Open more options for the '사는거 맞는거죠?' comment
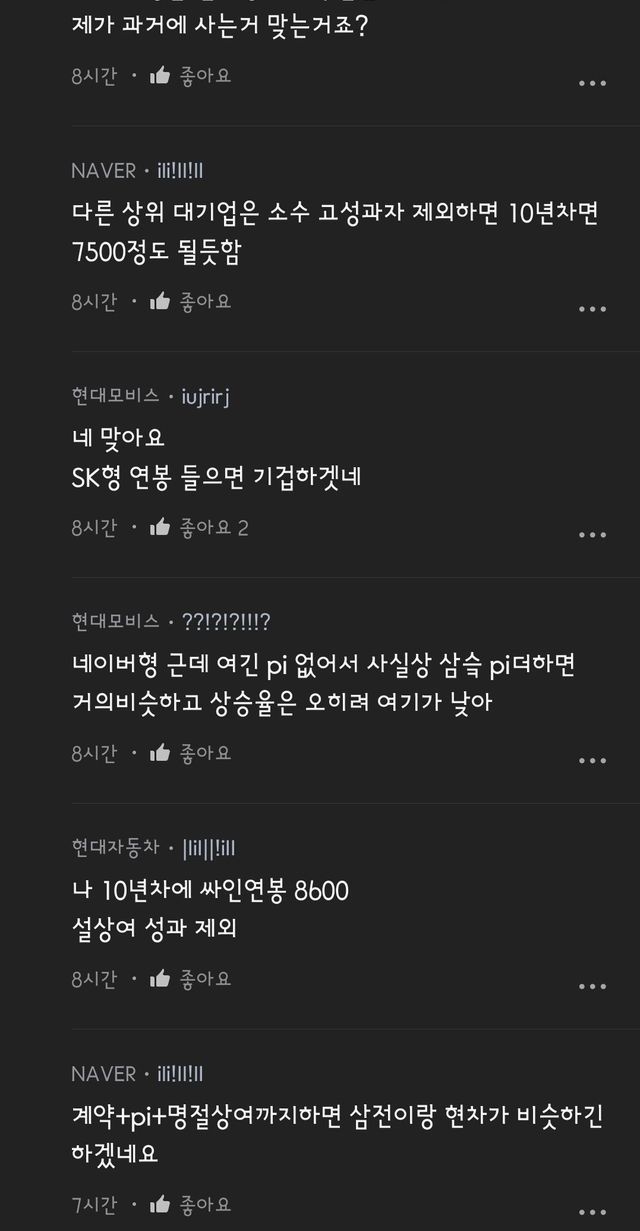The image size is (640, 1231). [592, 83]
